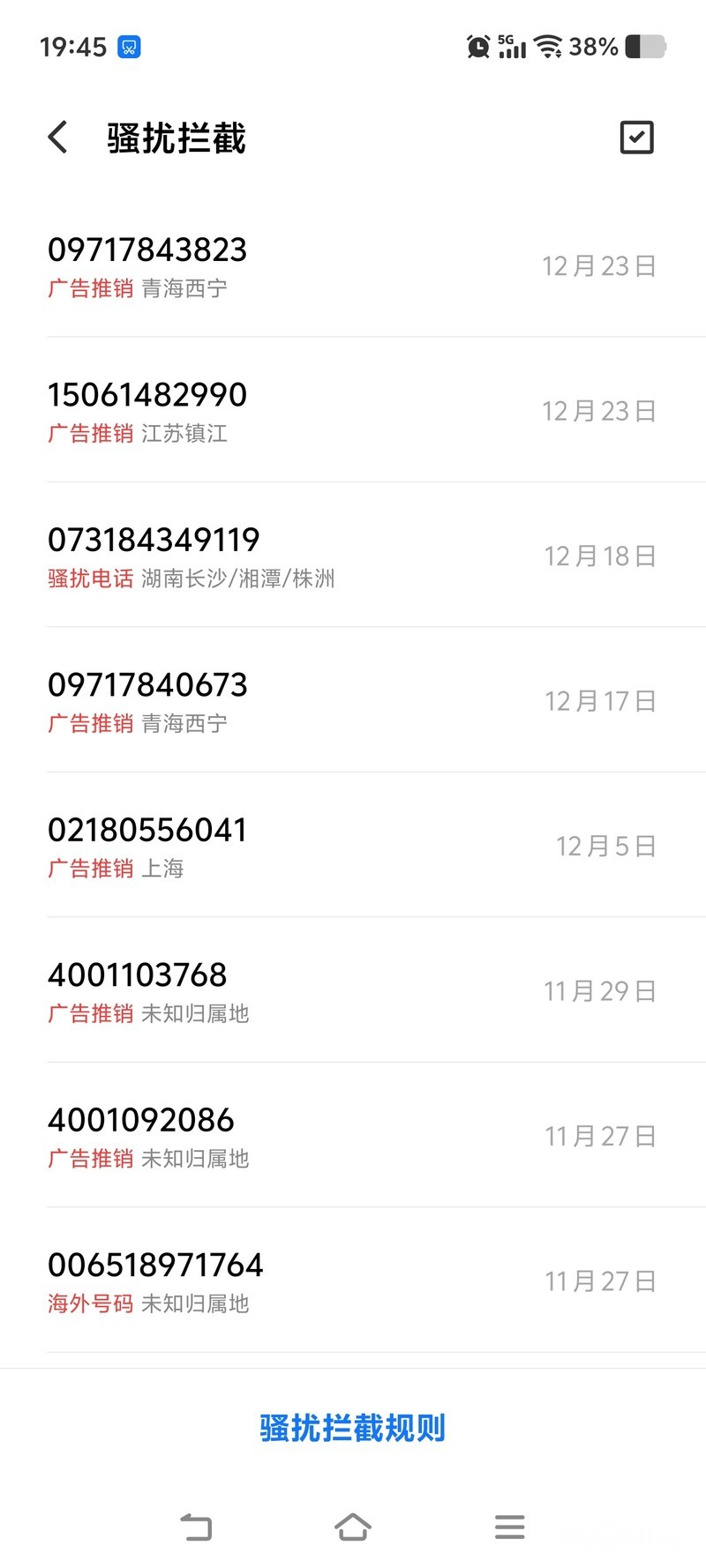Image resolution: width=706 pixels, height=1568 pixels.
Task: Select the 02180556041 上海 entry
Action: [x=353, y=846]
